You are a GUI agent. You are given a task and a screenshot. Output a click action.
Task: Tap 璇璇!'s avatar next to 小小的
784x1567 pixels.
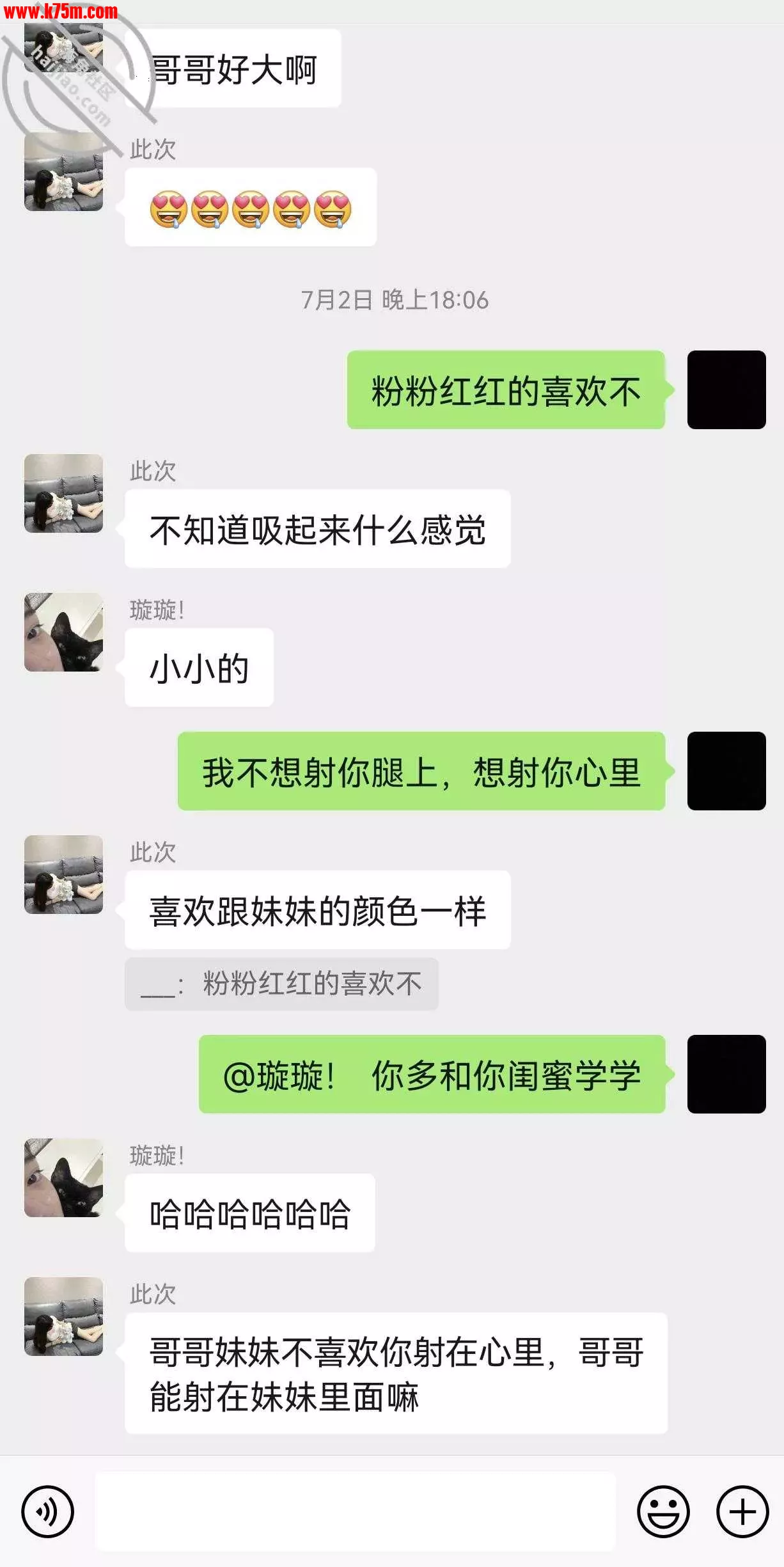pos(63,632)
